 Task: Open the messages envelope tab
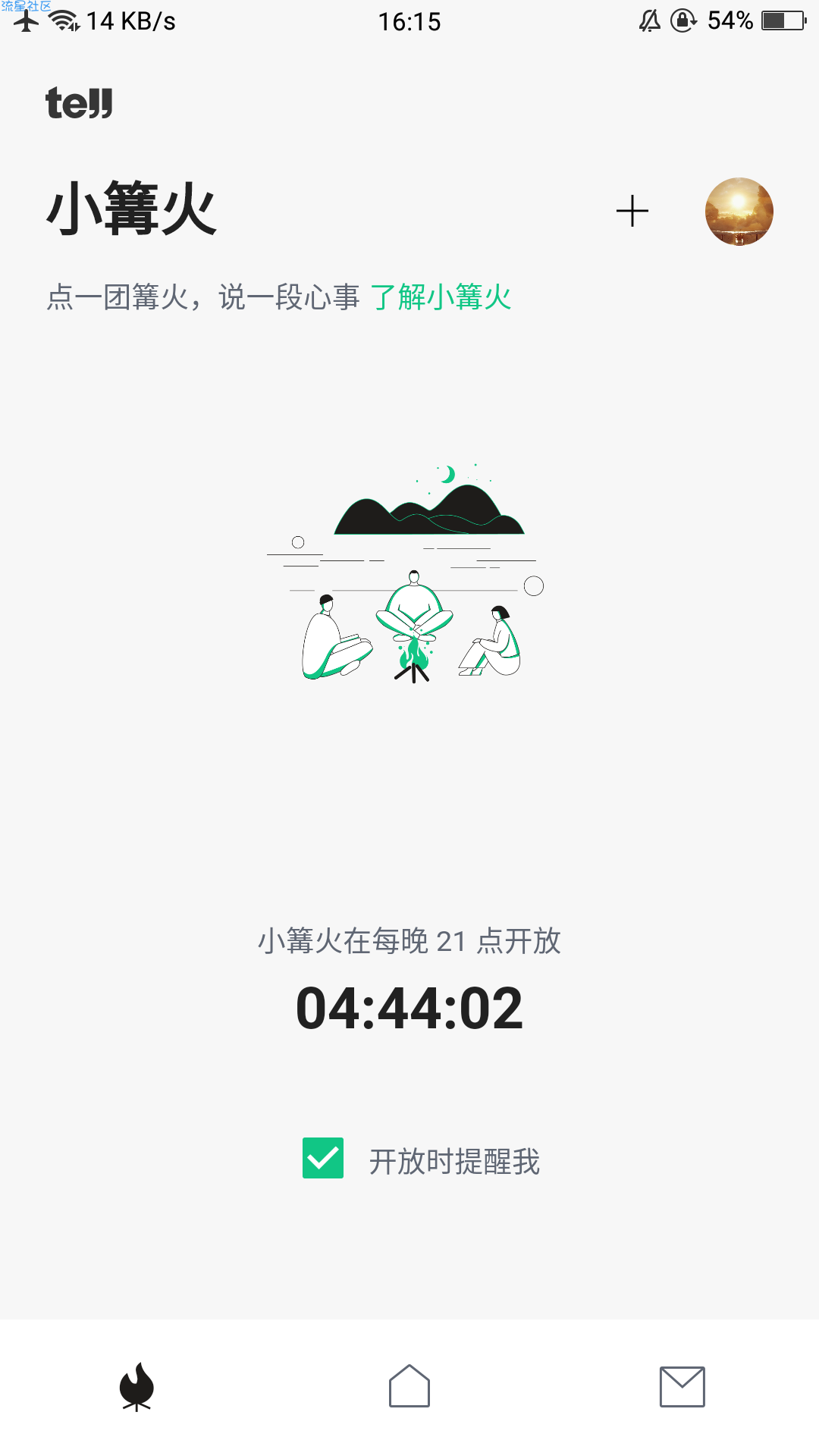tap(682, 1386)
